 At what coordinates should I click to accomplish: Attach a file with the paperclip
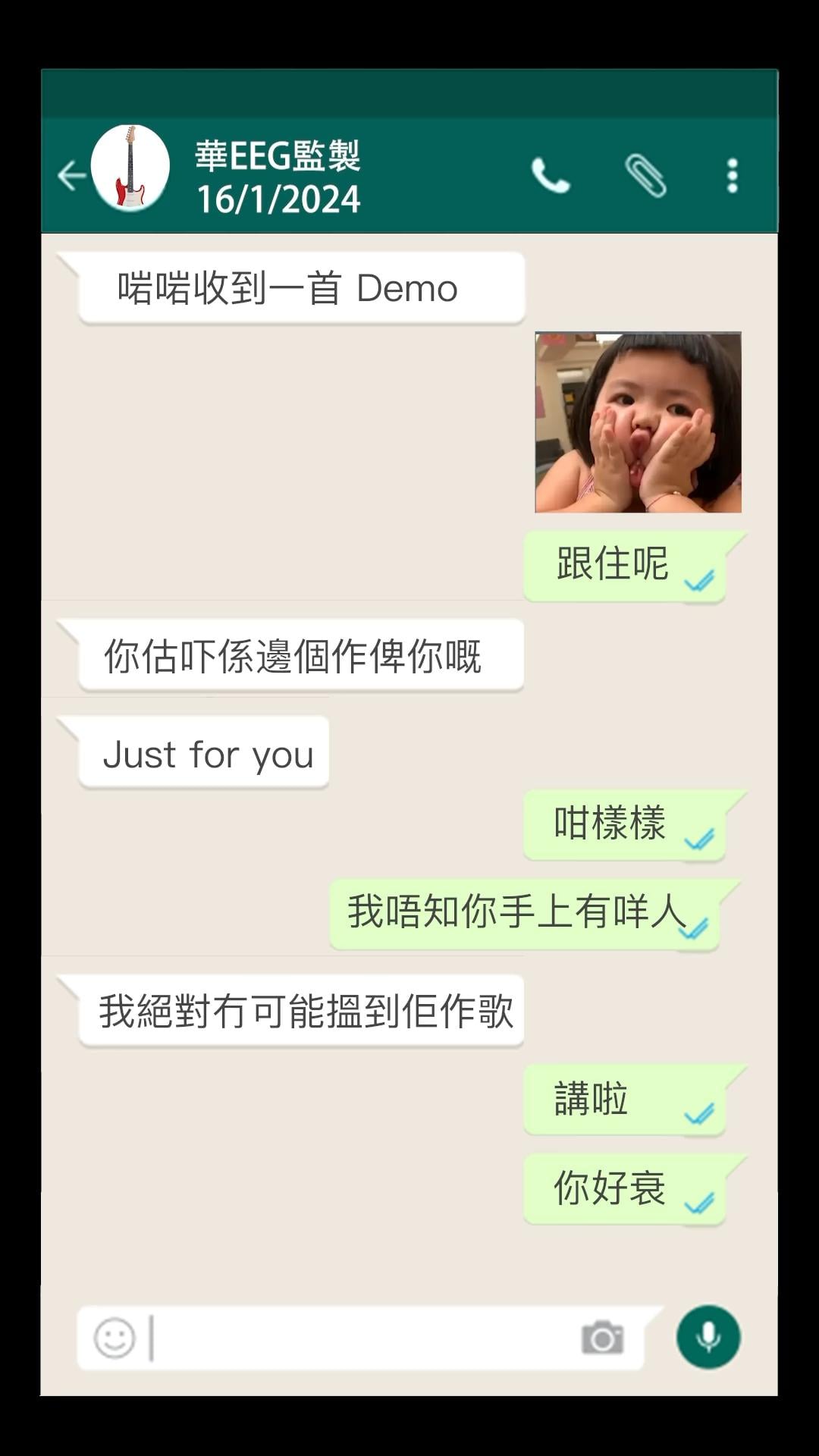click(x=645, y=176)
